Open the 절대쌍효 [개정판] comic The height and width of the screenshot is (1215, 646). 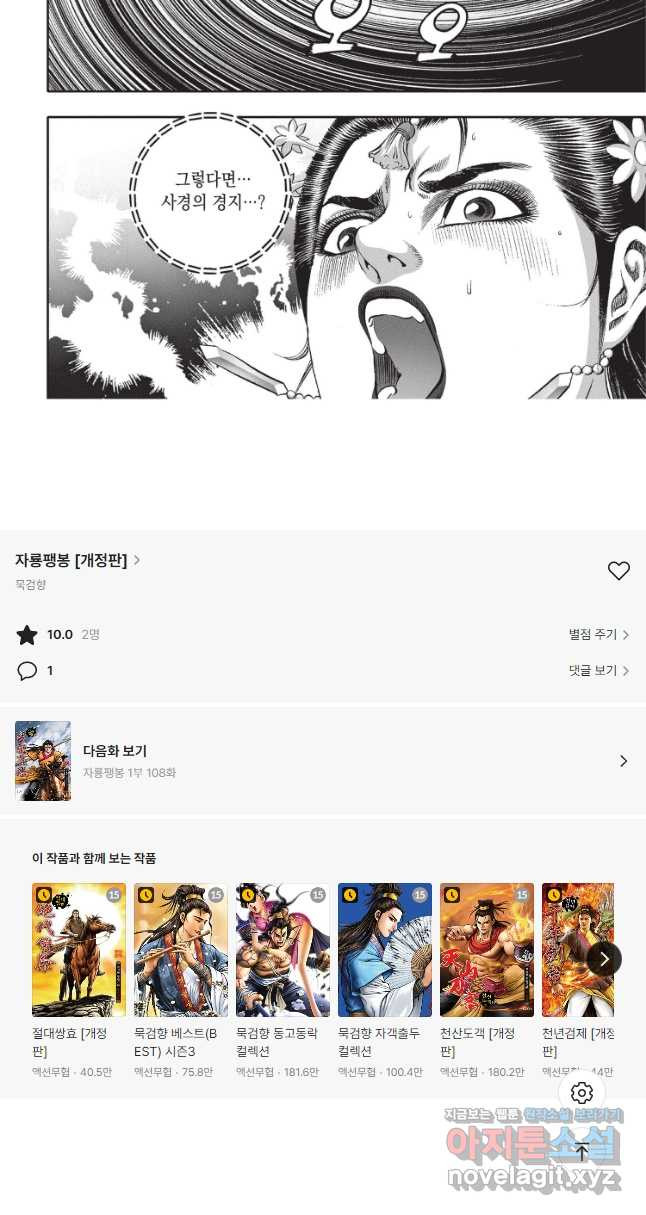79,950
